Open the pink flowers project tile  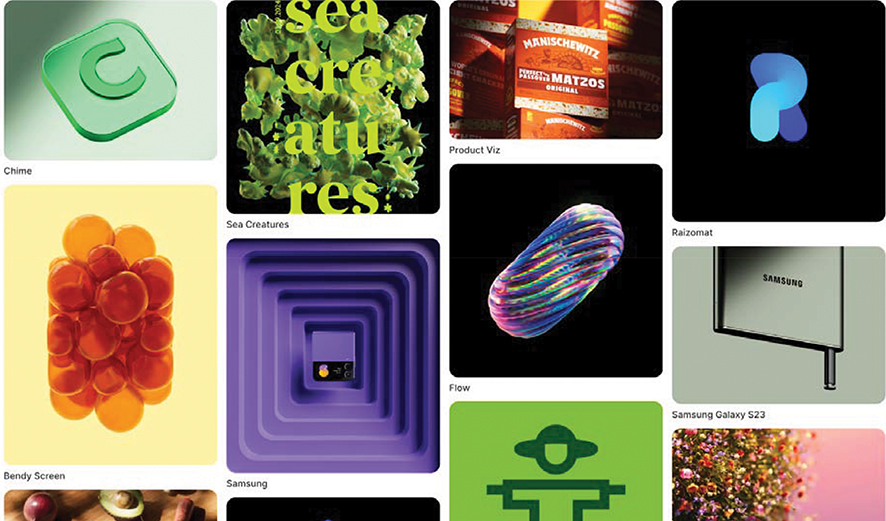[x=778, y=475]
